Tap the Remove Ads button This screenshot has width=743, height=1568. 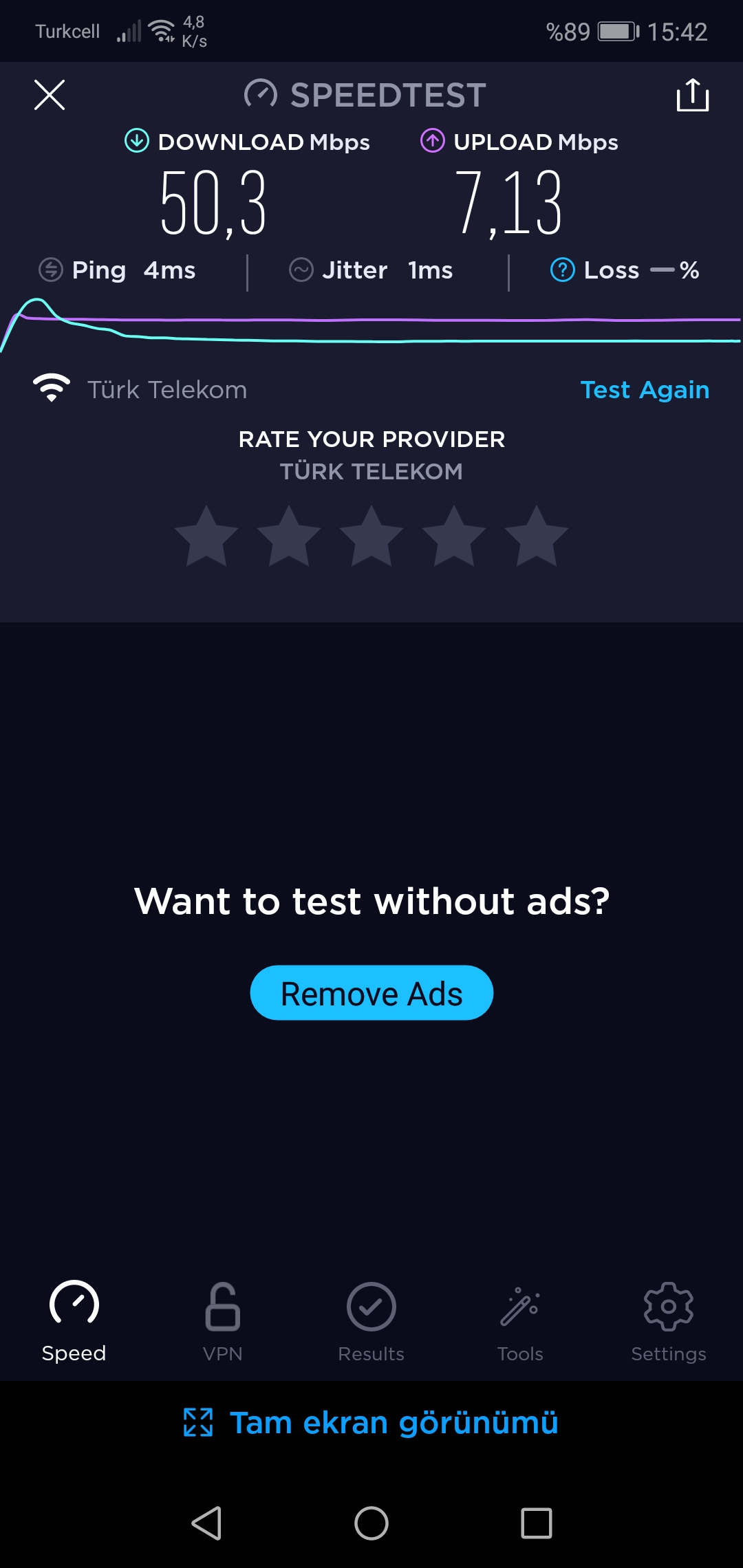(x=371, y=993)
